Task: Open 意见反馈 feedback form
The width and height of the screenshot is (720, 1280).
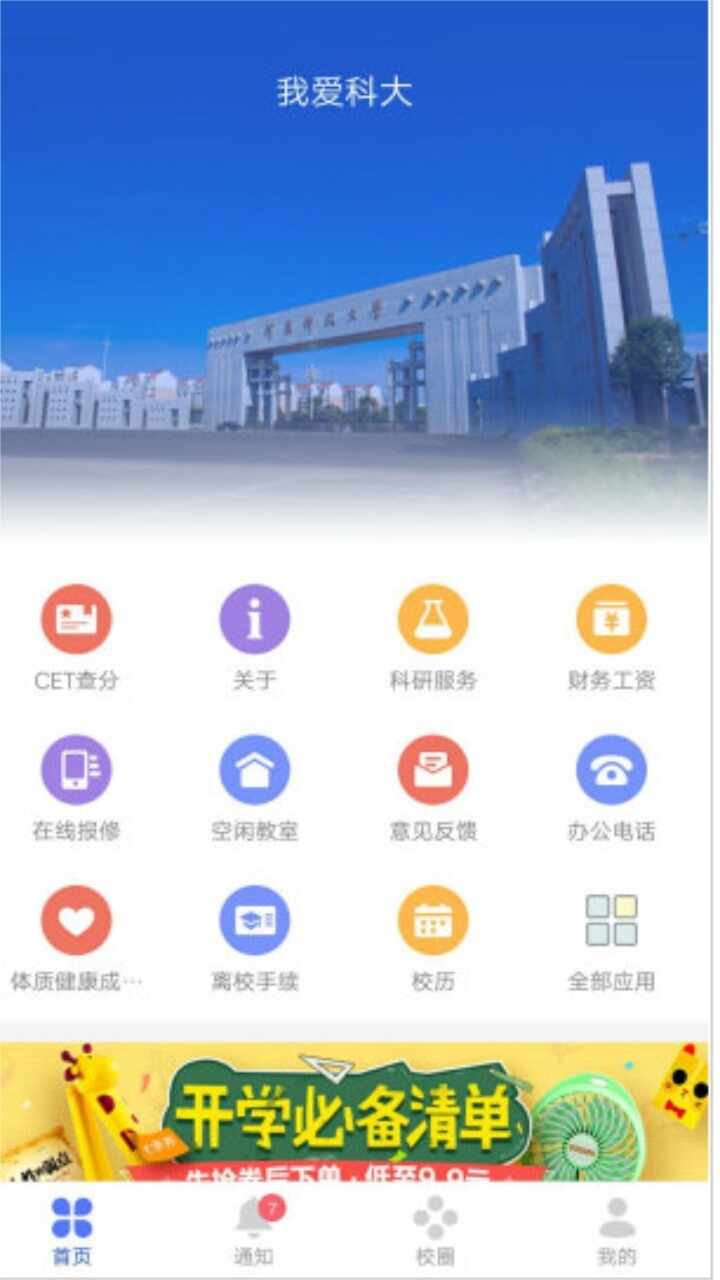Action: click(433, 788)
